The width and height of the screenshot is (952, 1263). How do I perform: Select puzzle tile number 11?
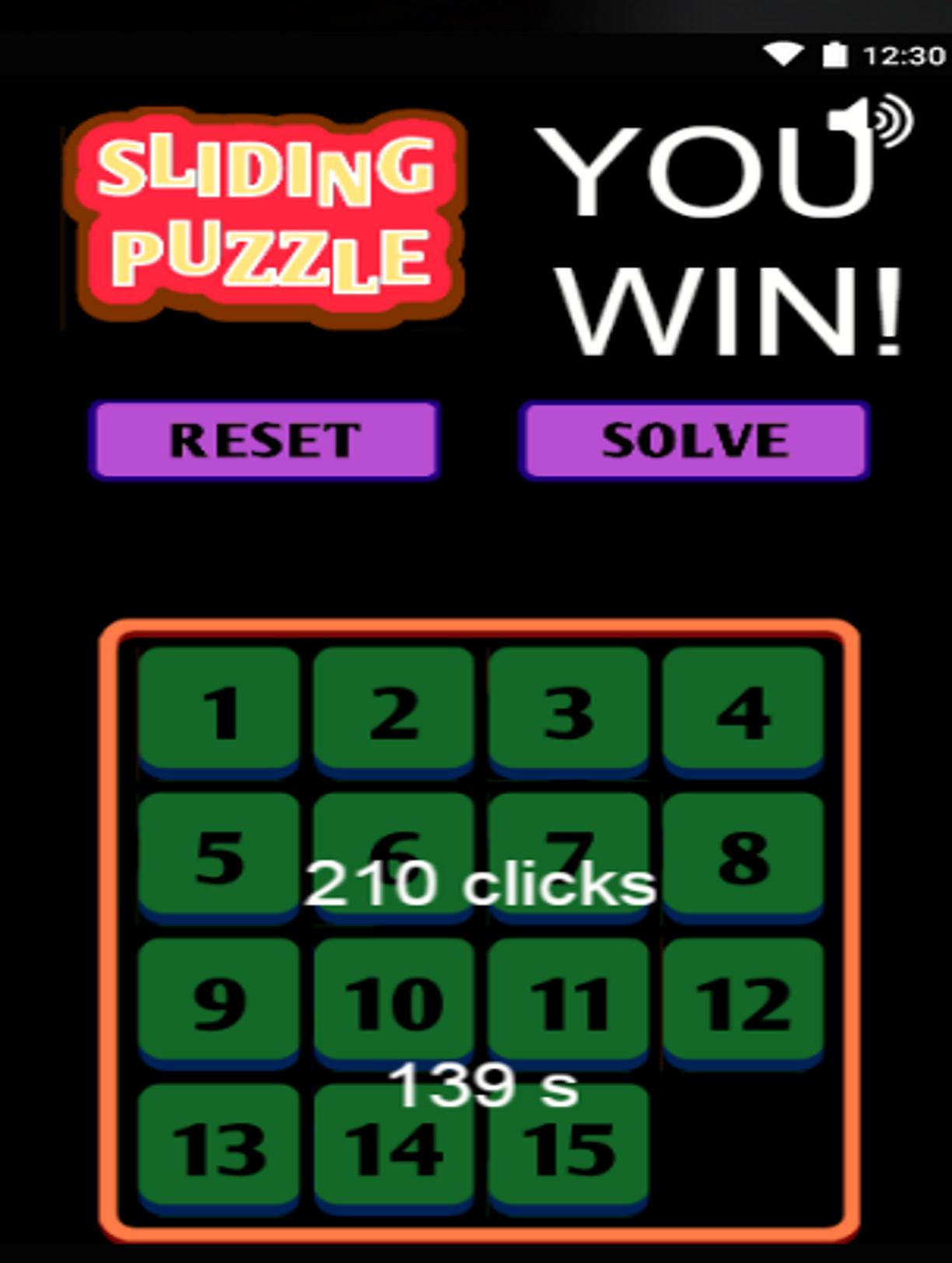[569, 1000]
